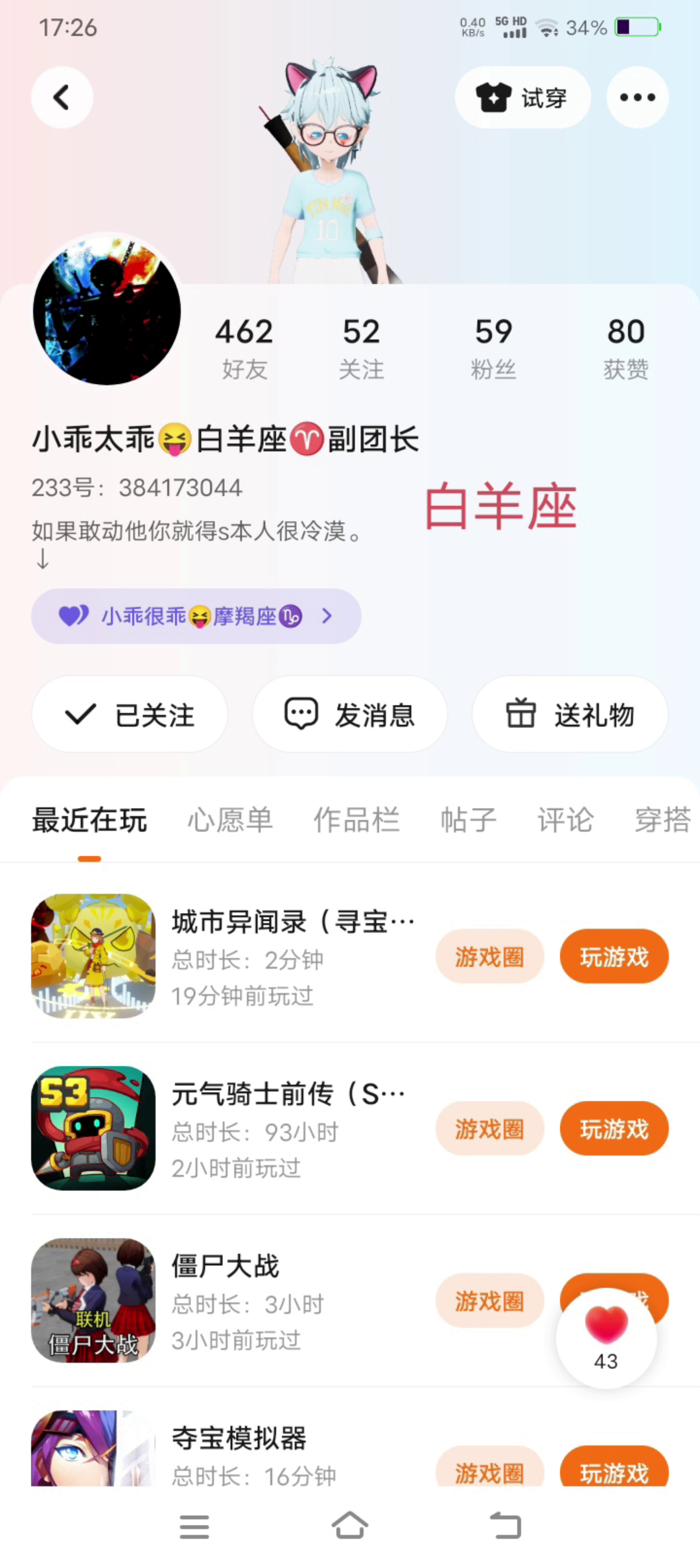Tap the floating heart like button
700x1568 pixels.
click(x=607, y=1337)
